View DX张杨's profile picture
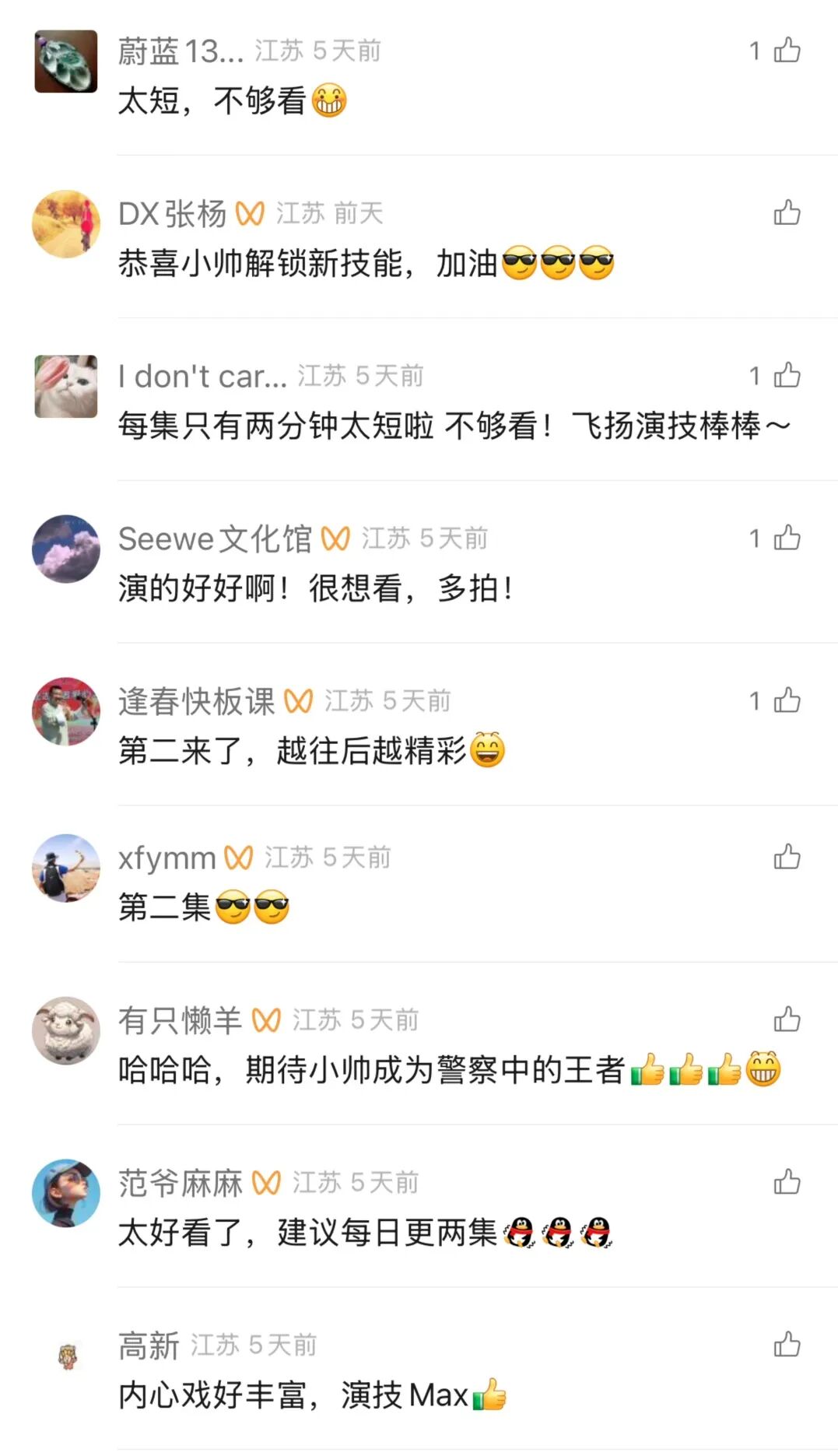The image size is (838, 1456). (66, 224)
